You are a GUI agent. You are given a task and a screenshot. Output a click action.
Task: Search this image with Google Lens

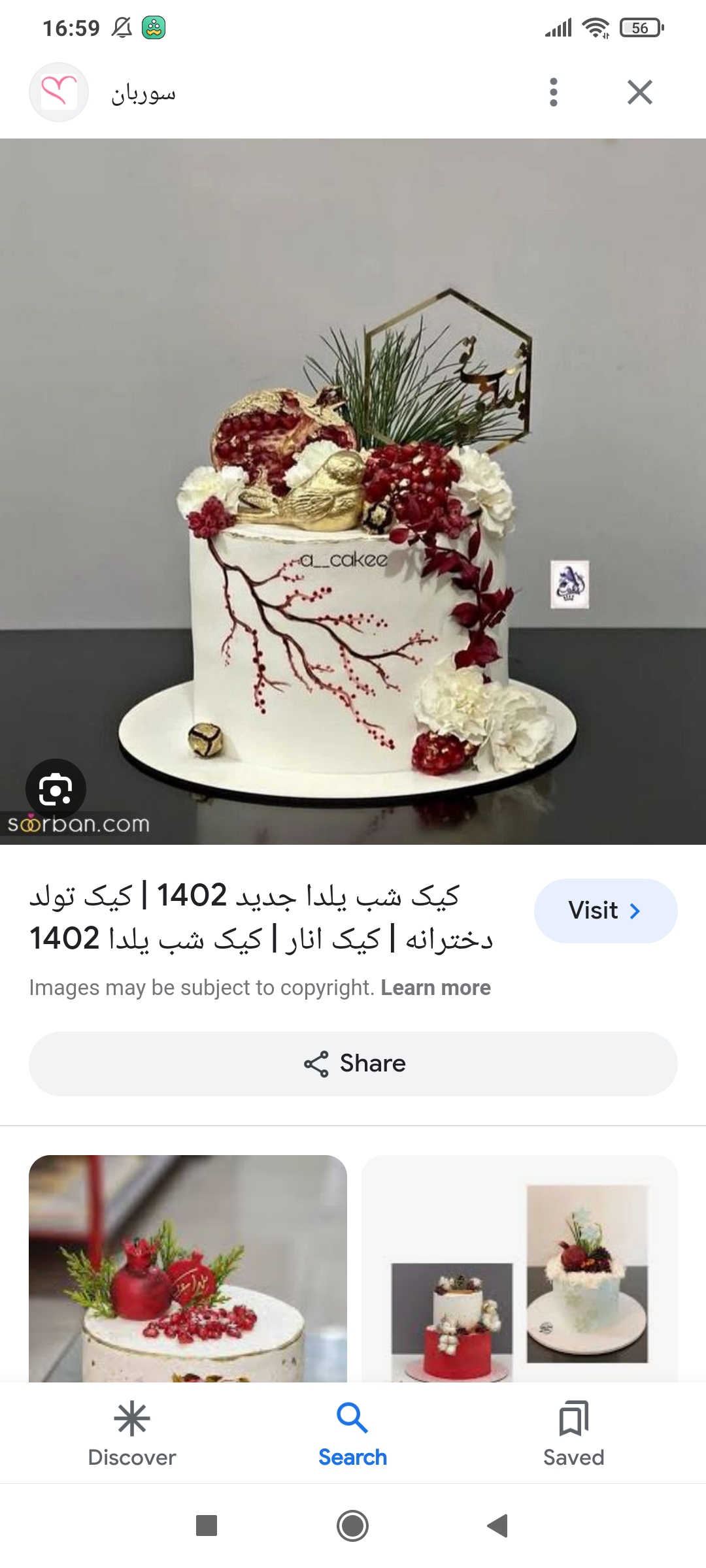(56, 789)
